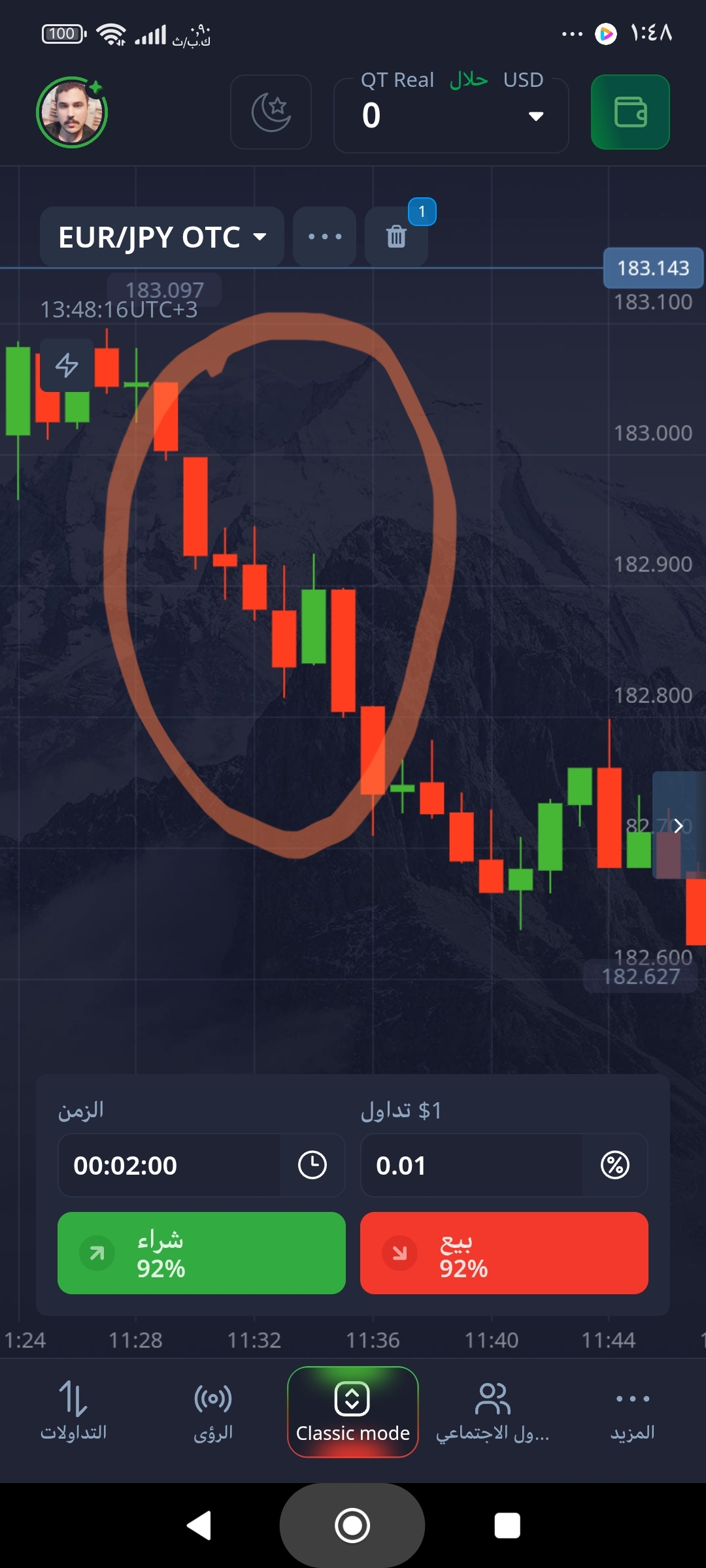Select the Classic mode tab
The image size is (706, 1568).
[353, 1412]
